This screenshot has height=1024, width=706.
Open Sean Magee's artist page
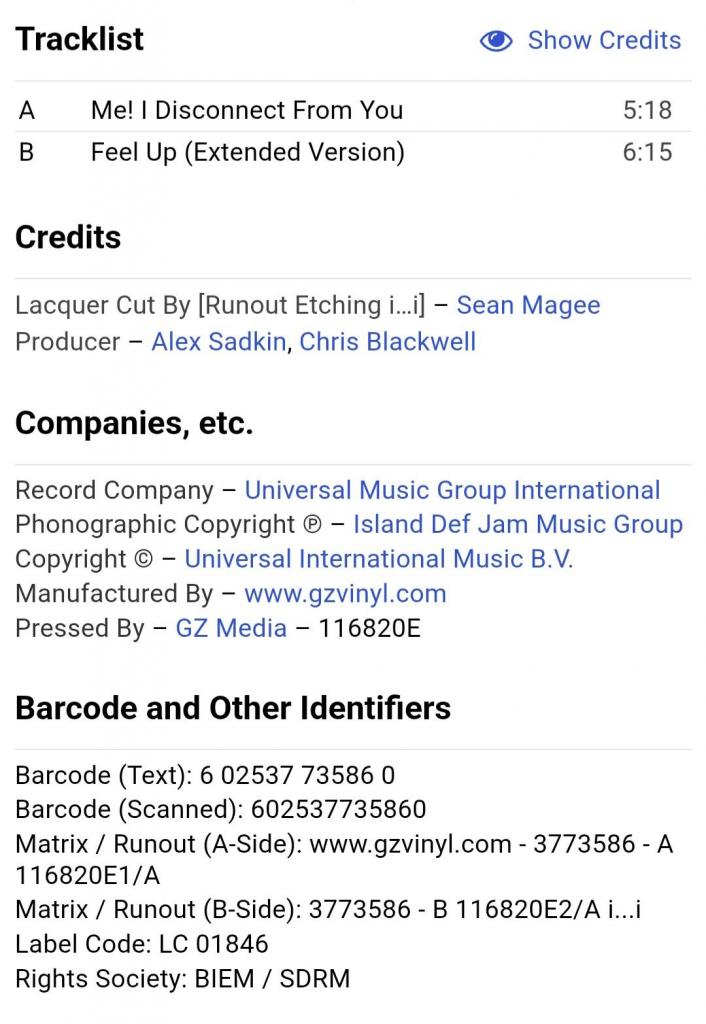(528, 306)
